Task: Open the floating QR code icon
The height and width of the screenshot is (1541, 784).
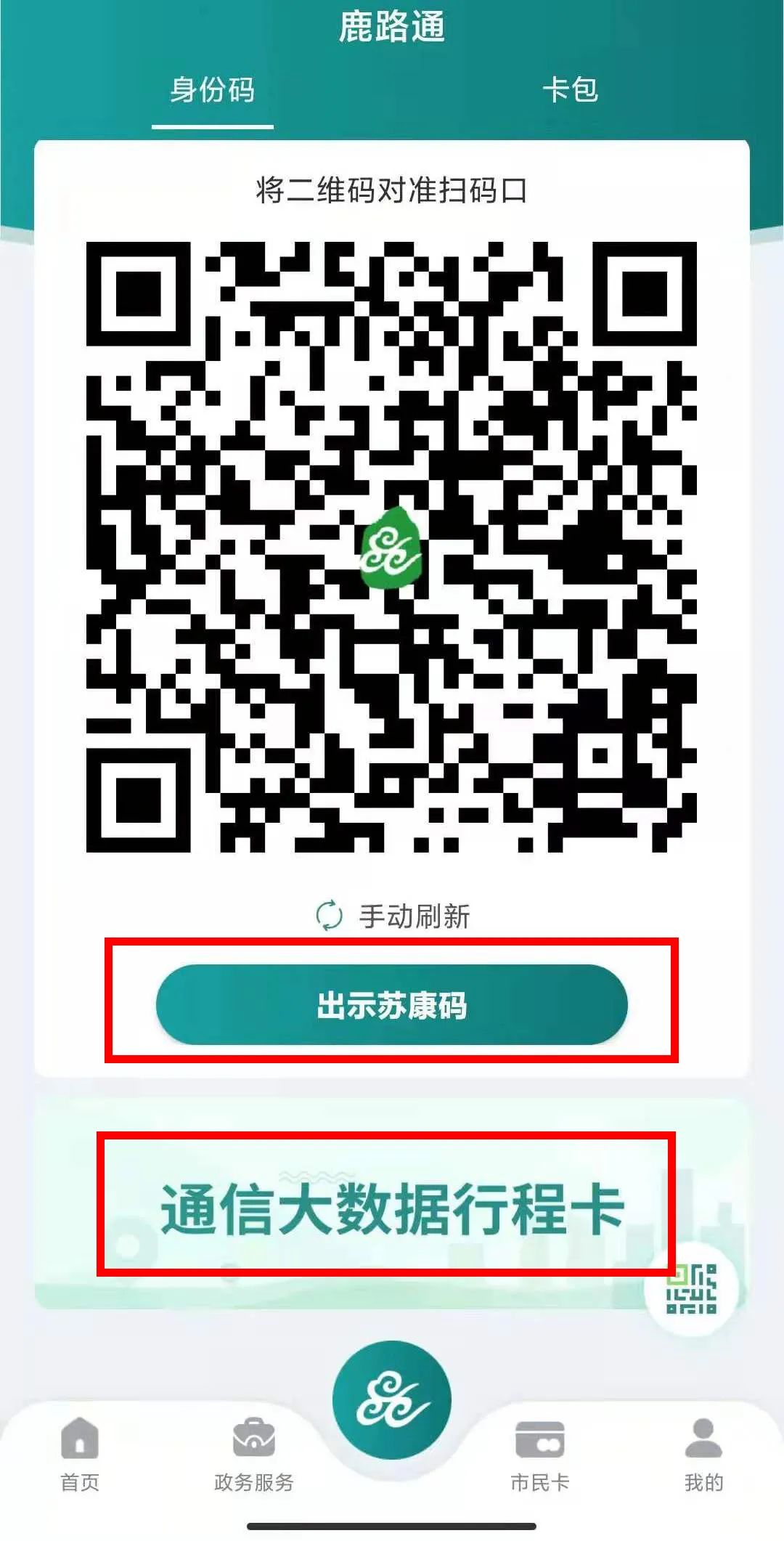Action: 691,1290
